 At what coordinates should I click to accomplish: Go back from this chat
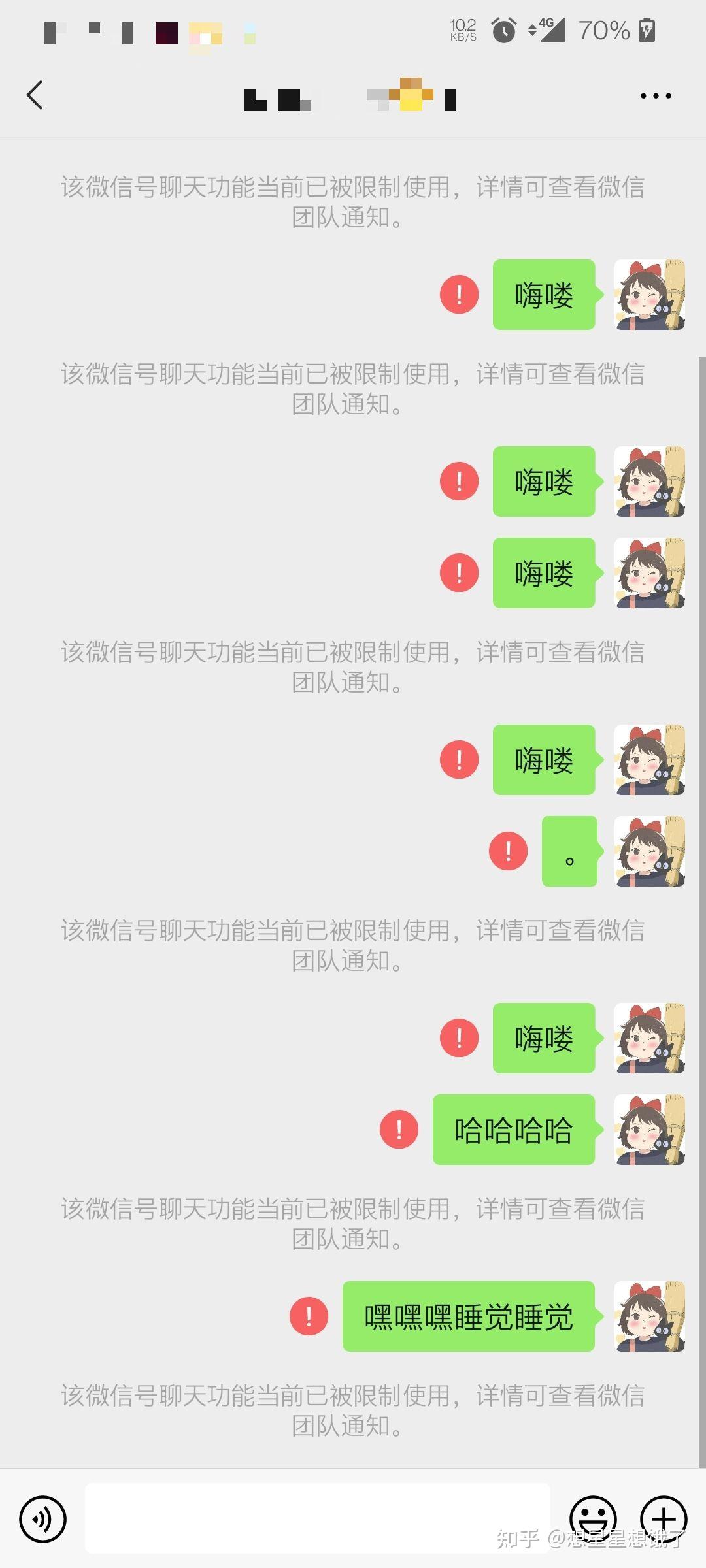click(x=35, y=95)
